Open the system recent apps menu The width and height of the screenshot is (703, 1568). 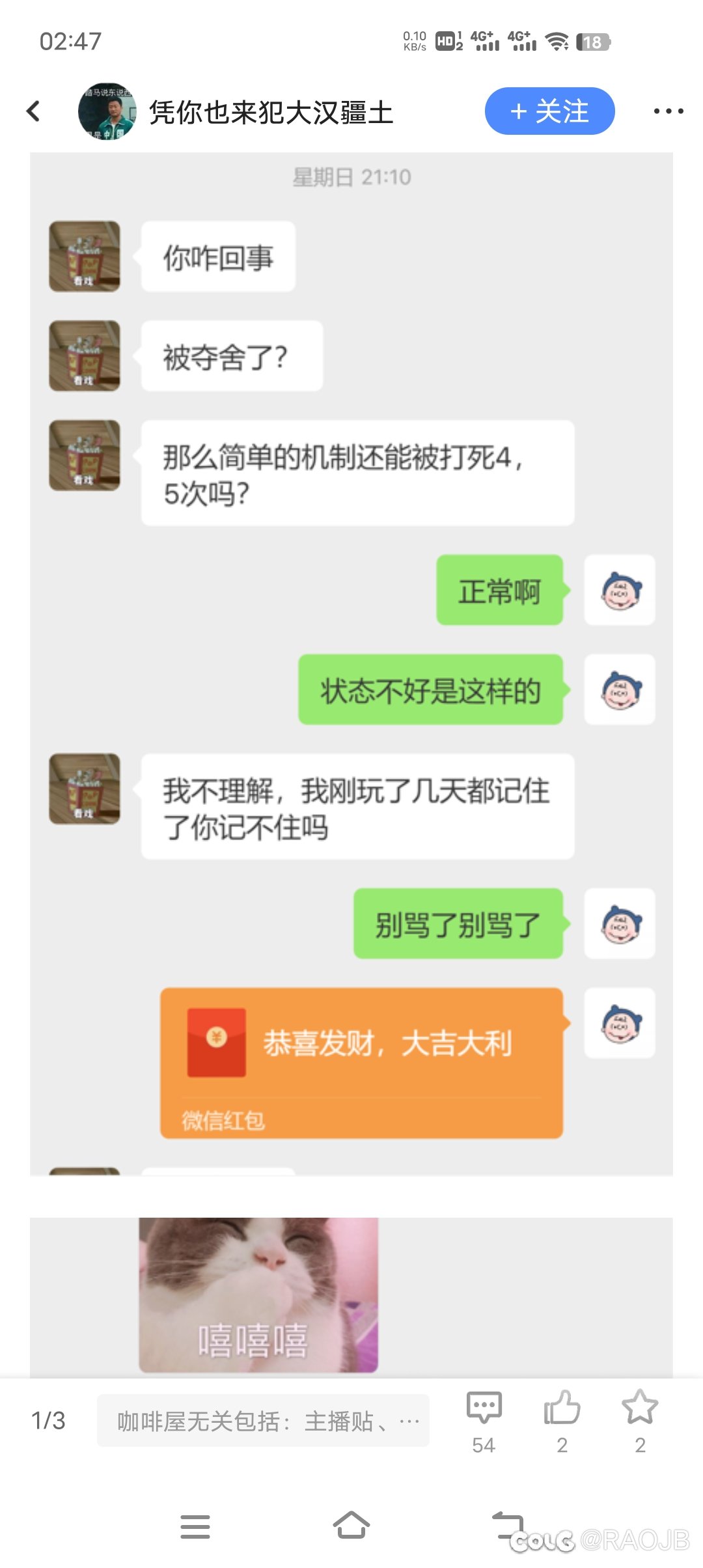pyautogui.click(x=195, y=1526)
